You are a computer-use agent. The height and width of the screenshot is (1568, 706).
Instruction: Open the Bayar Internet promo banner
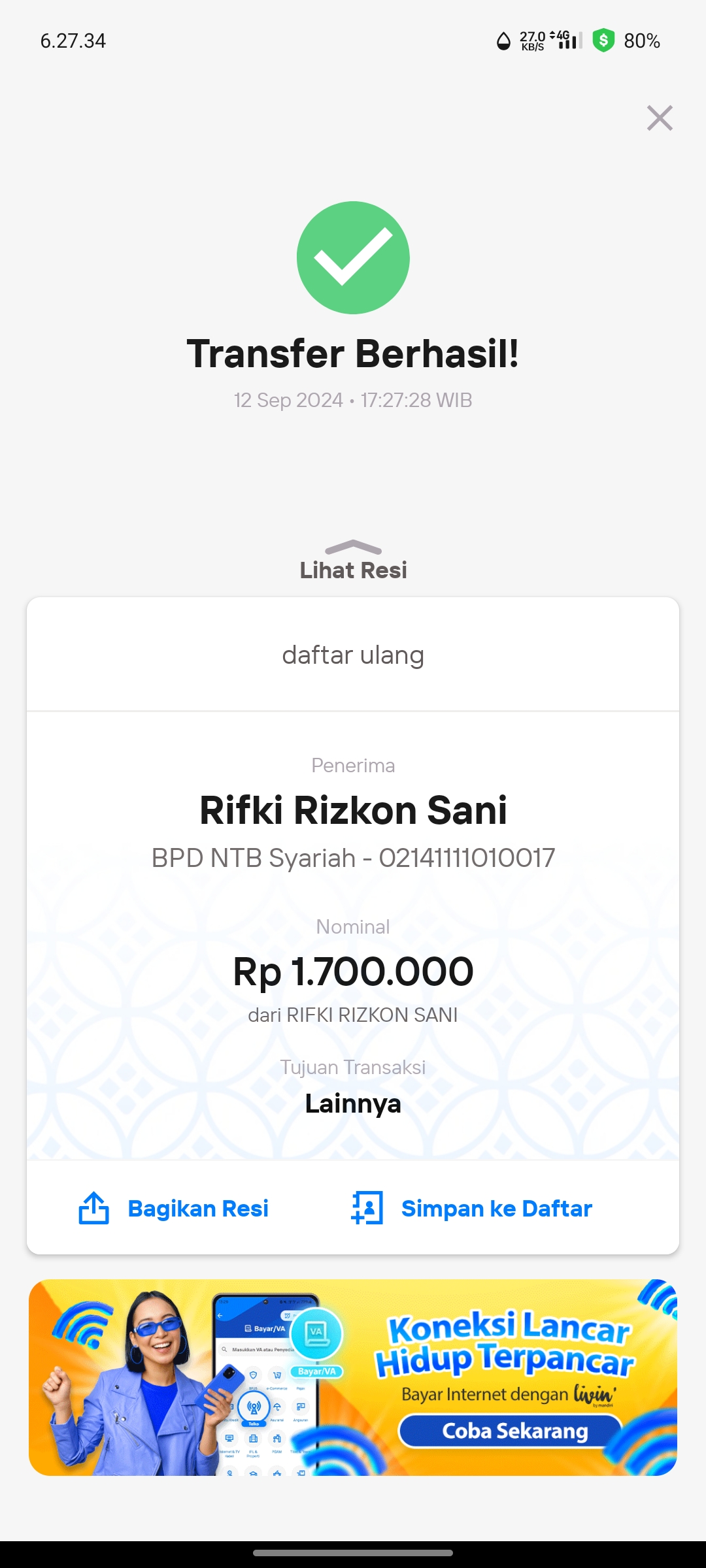(x=353, y=1377)
